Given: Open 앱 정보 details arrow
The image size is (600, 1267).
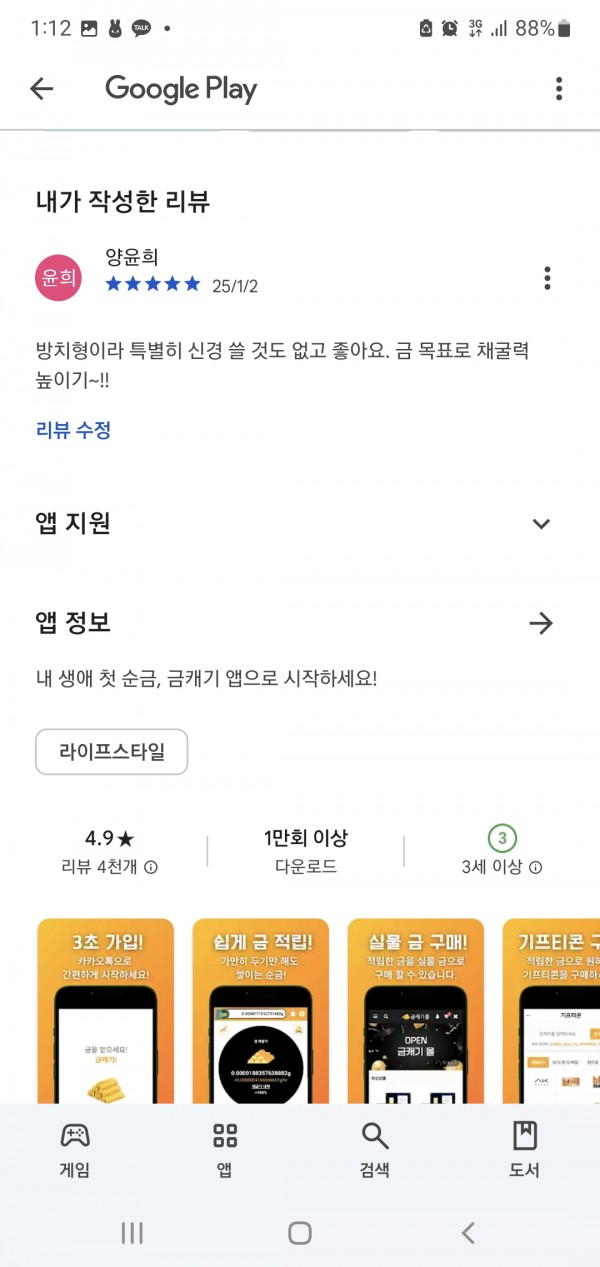Looking at the screenshot, I should (541, 624).
